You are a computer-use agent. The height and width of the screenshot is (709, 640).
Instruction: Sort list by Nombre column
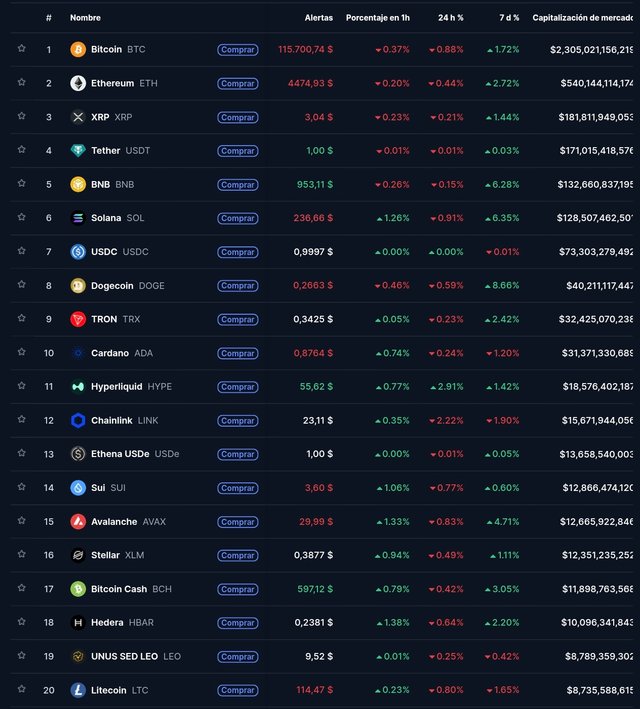coord(86,18)
